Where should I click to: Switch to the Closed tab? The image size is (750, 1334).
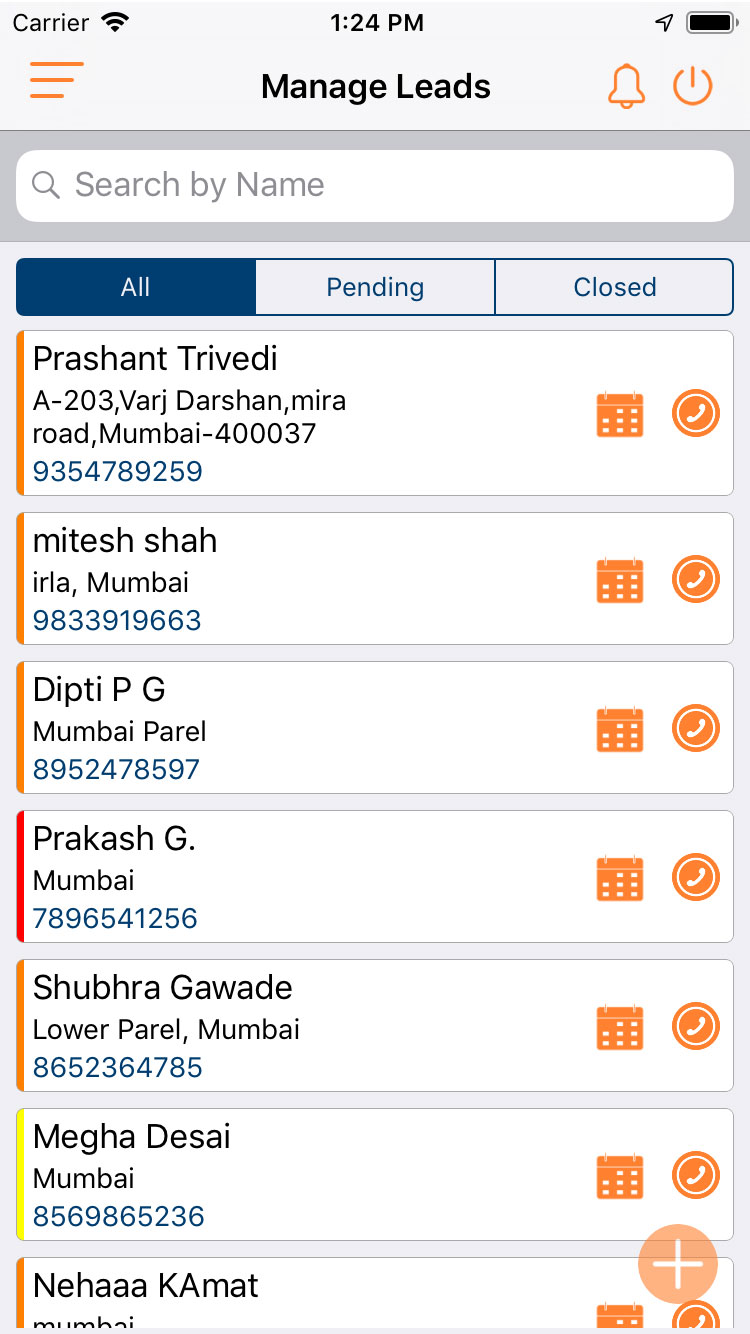pos(614,287)
